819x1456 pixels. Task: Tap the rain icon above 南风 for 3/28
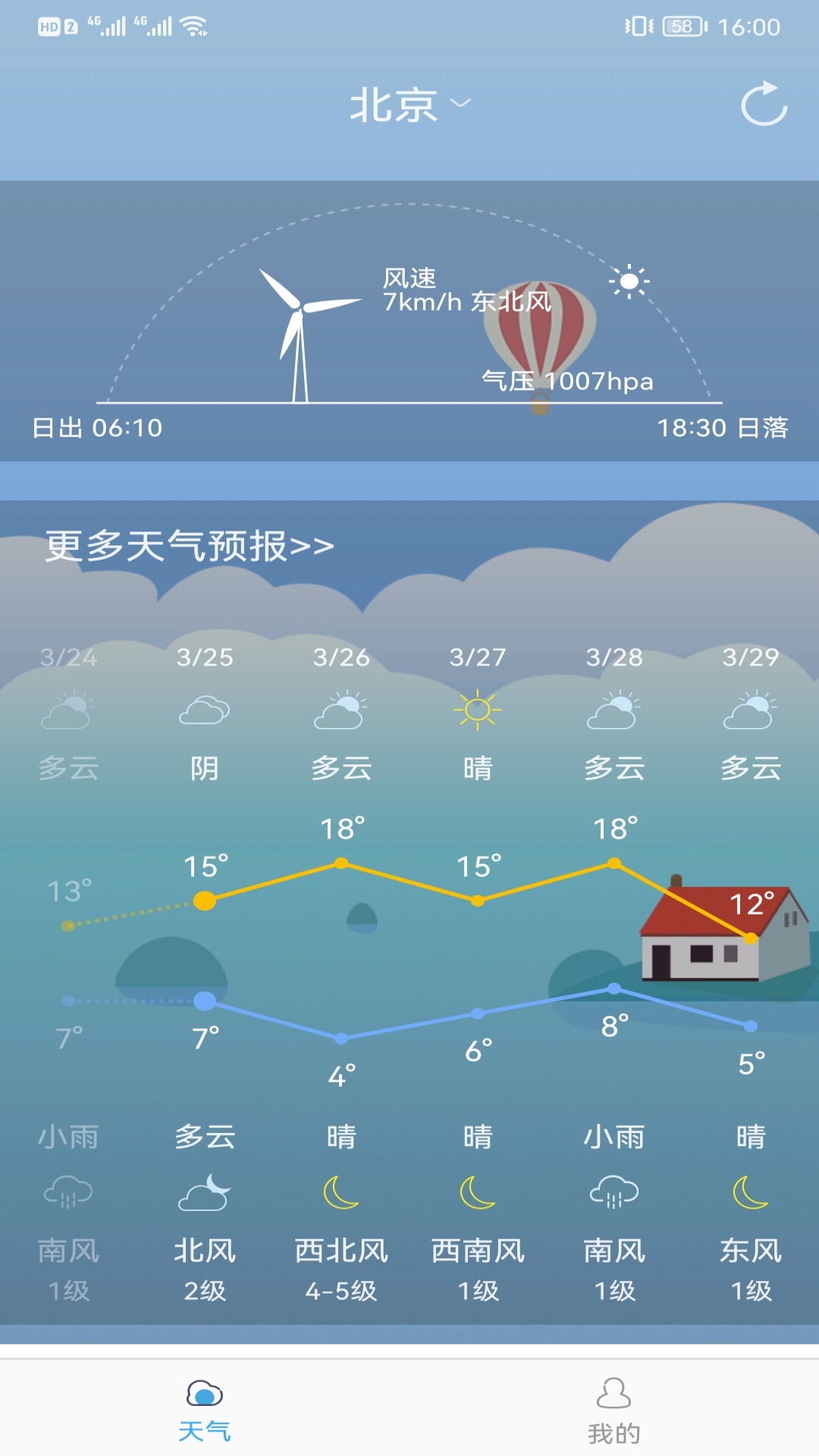pyautogui.click(x=613, y=1192)
